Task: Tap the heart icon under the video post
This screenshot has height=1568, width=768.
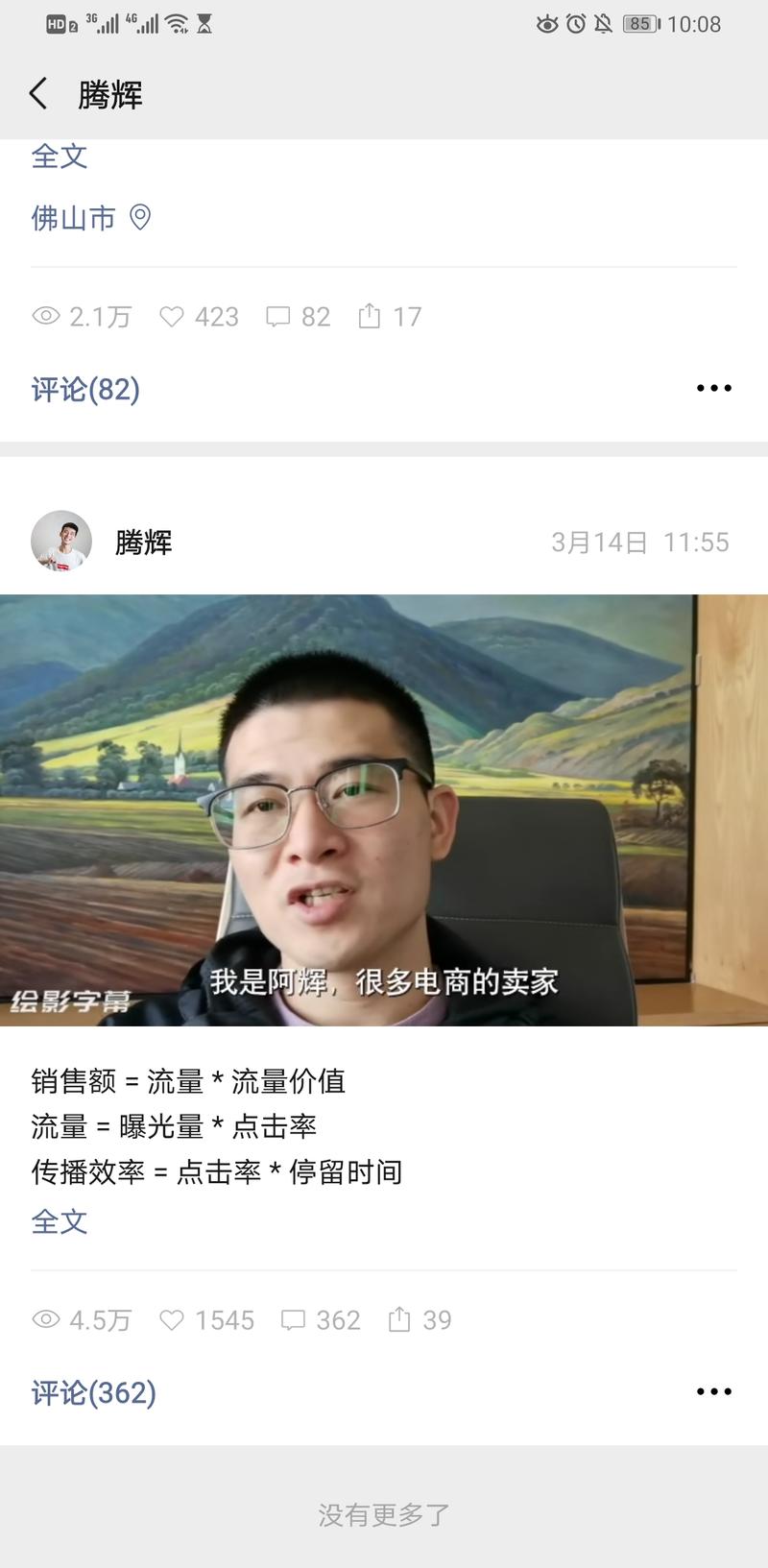Action: pyautogui.click(x=173, y=1320)
